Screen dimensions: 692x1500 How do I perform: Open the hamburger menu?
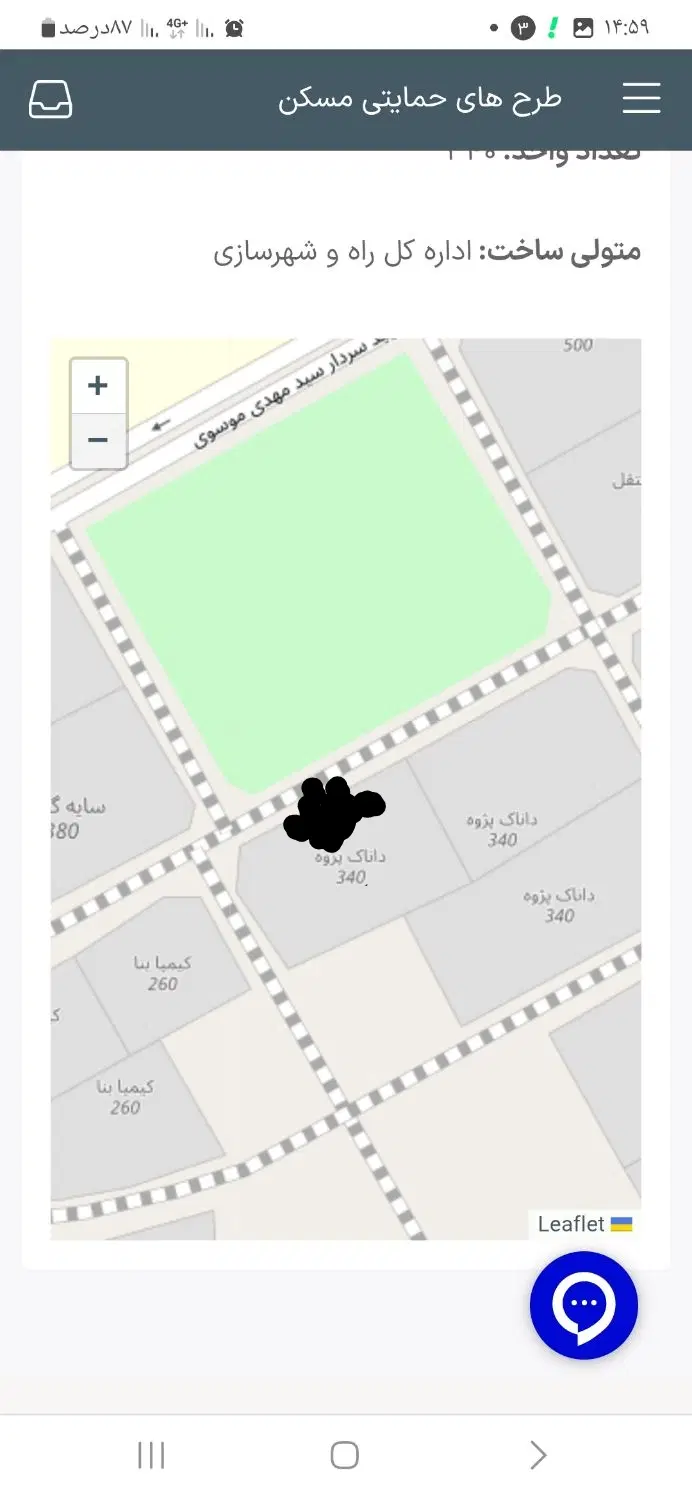tap(641, 98)
